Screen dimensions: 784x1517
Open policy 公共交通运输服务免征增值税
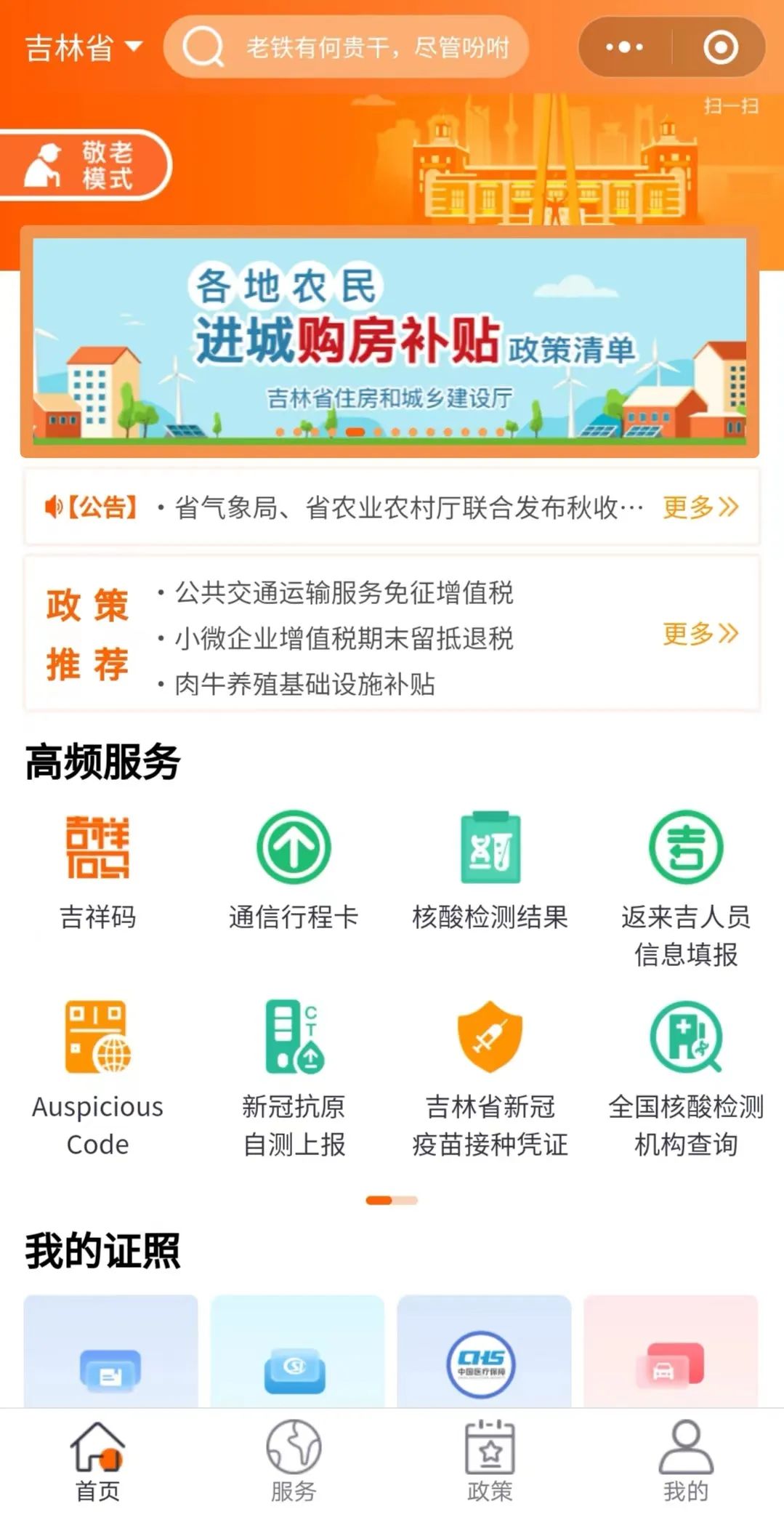[344, 592]
